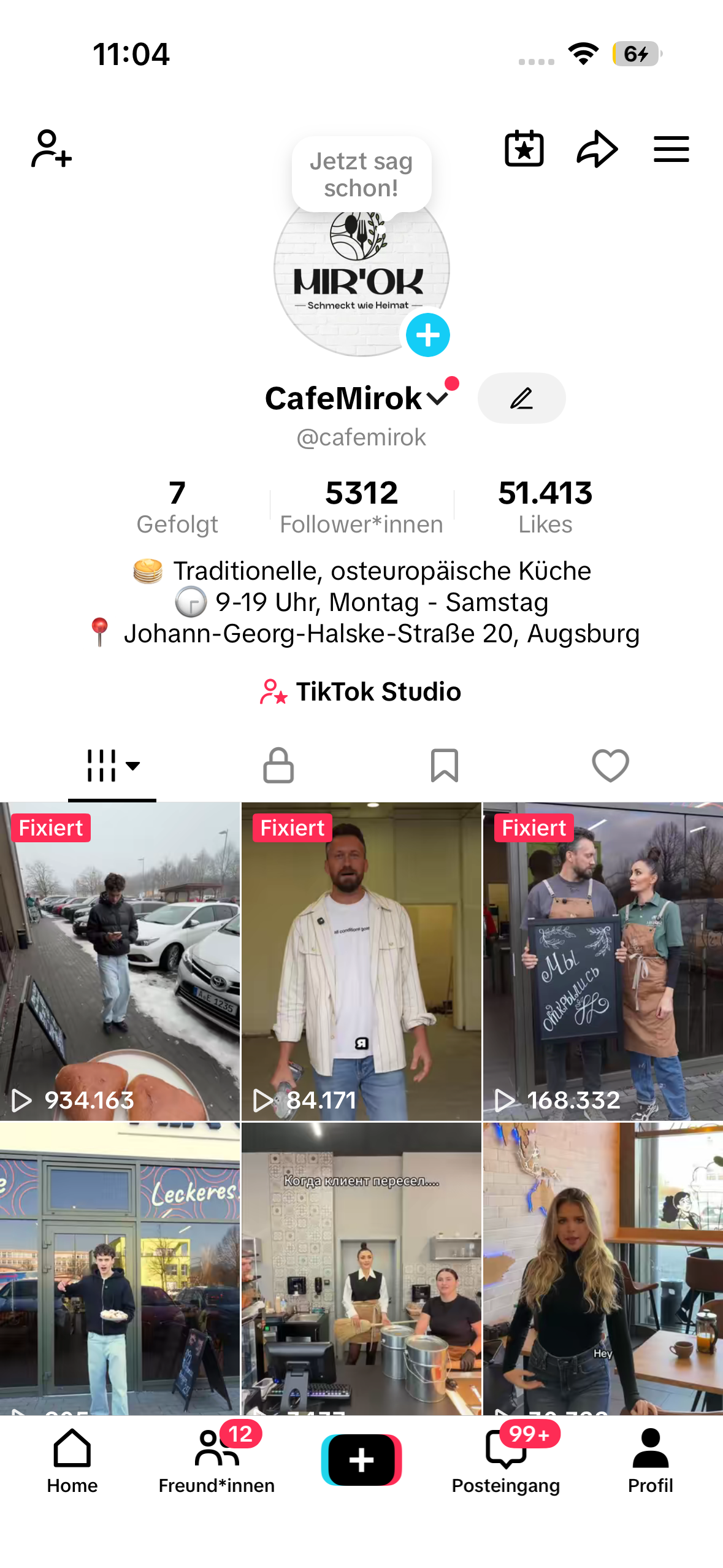Viewport: 723px width, 1568px height.
Task: Open the calendar star events icon
Action: [x=524, y=149]
